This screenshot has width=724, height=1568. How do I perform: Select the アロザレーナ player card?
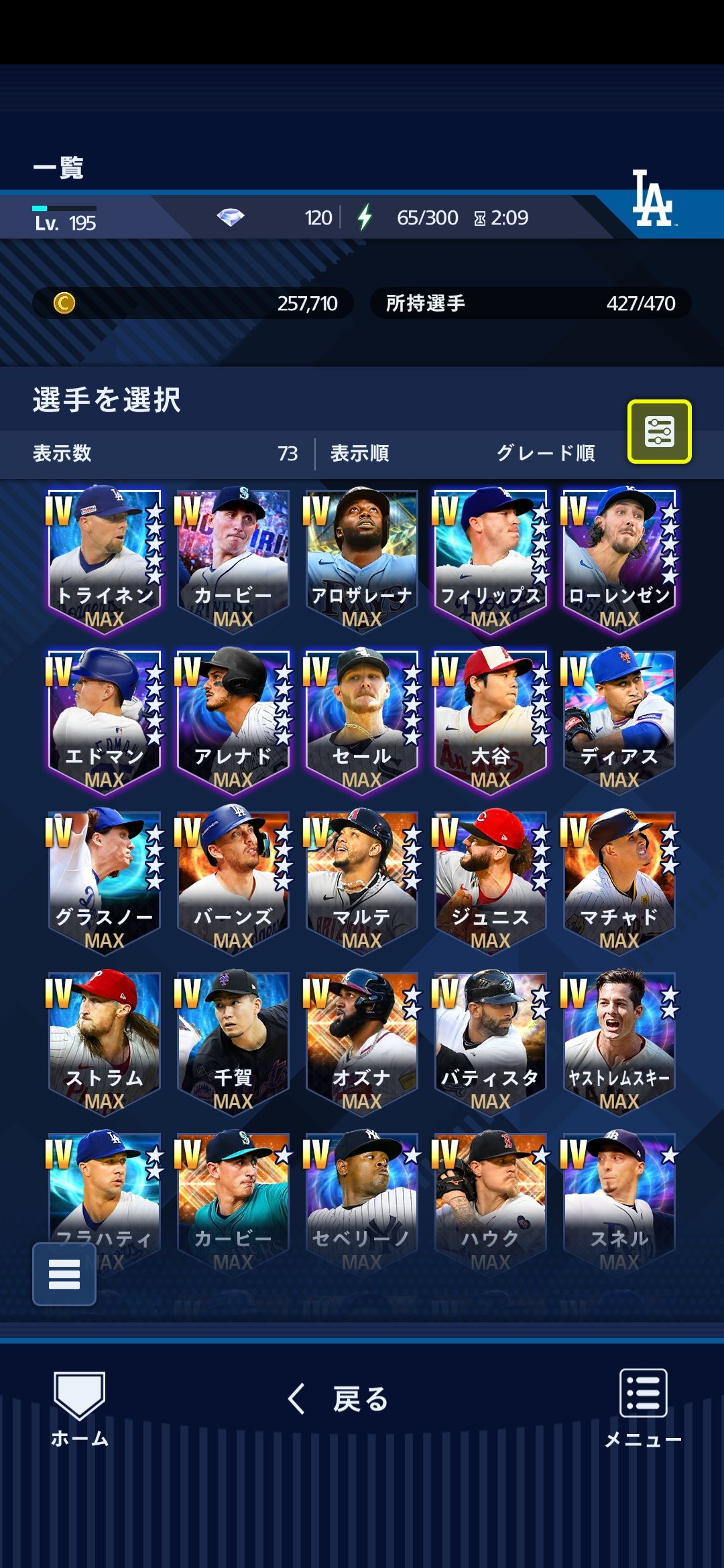tap(361, 560)
